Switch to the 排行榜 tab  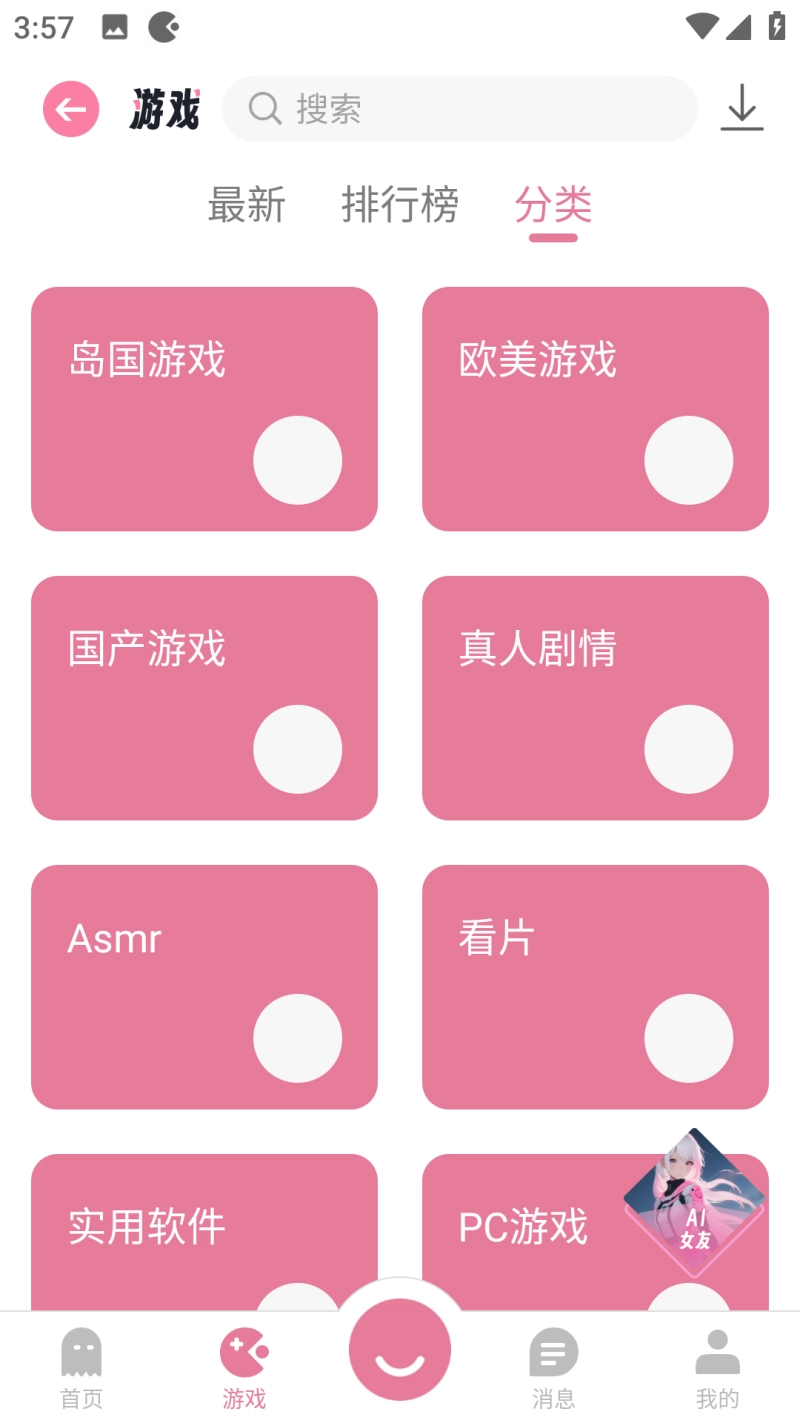pyautogui.click(x=400, y=205)
